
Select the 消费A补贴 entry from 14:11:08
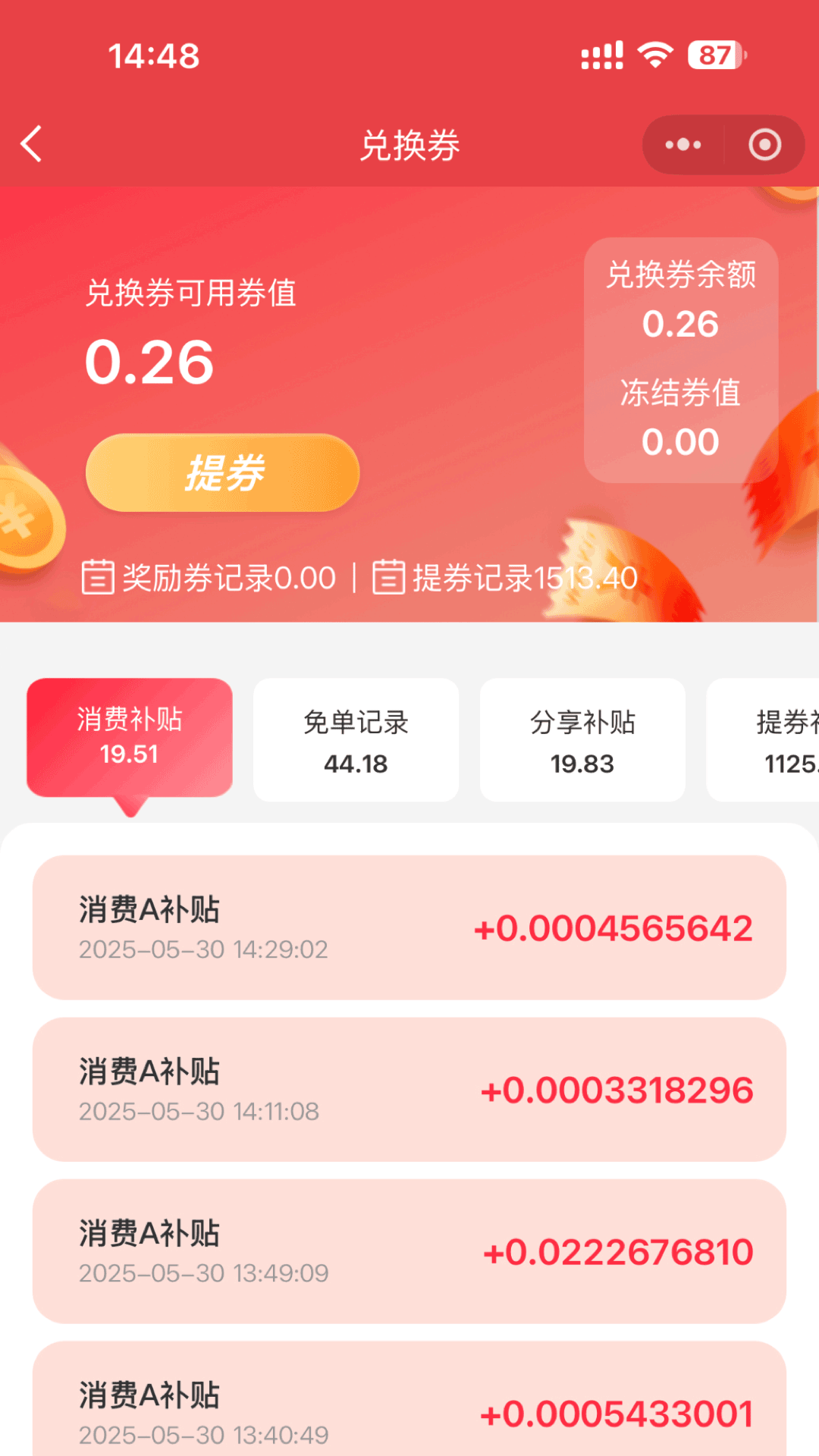(409, 1088)
